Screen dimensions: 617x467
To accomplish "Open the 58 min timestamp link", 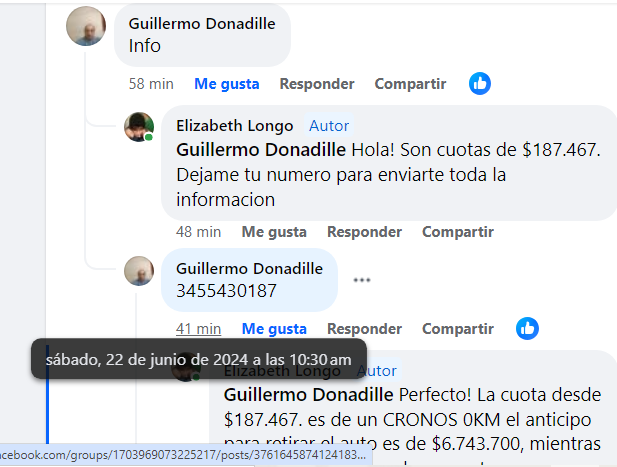I will [x=151, y=84].
